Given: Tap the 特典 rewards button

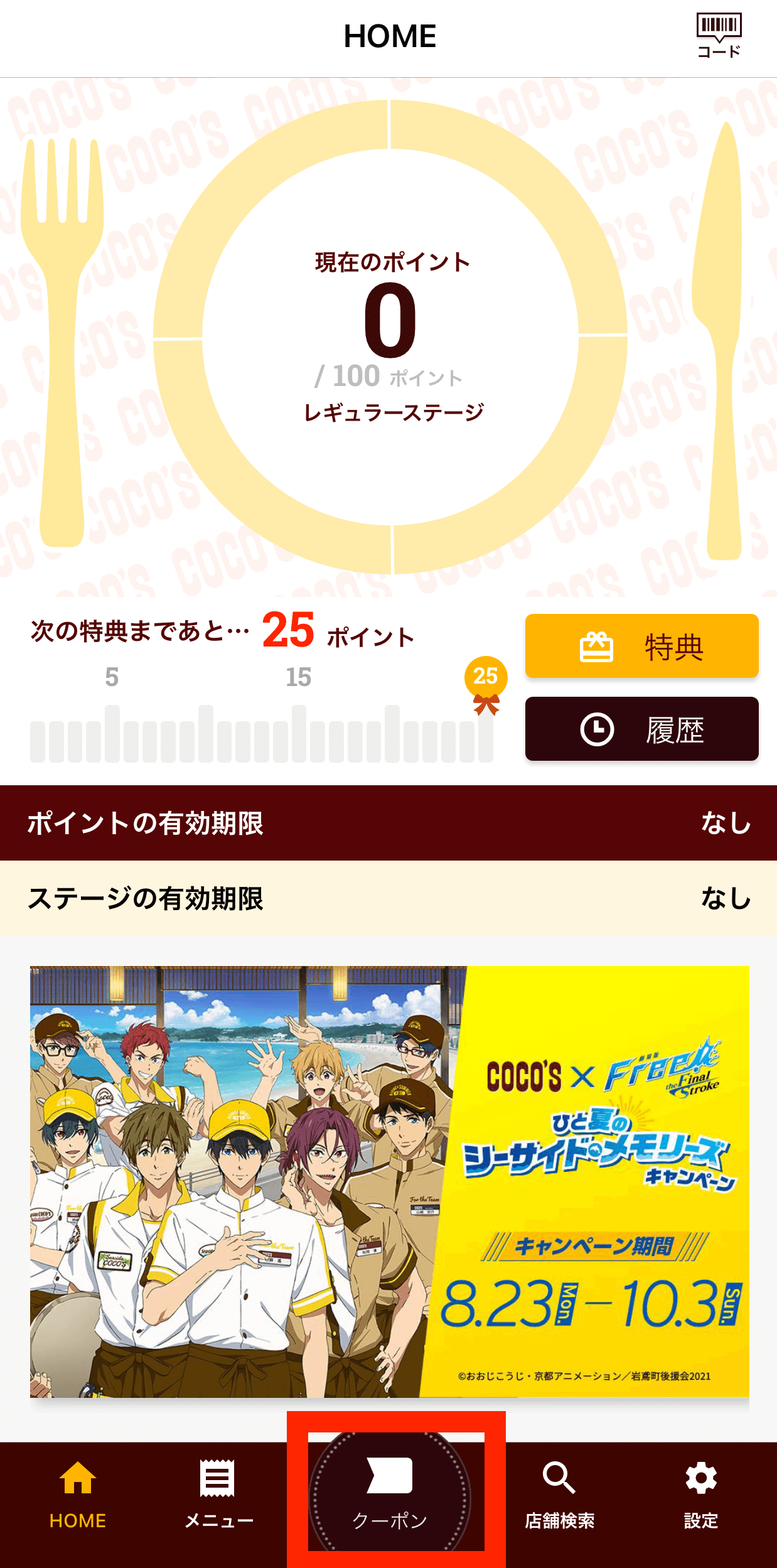Looking at the screenshot, I should point(641,647).
